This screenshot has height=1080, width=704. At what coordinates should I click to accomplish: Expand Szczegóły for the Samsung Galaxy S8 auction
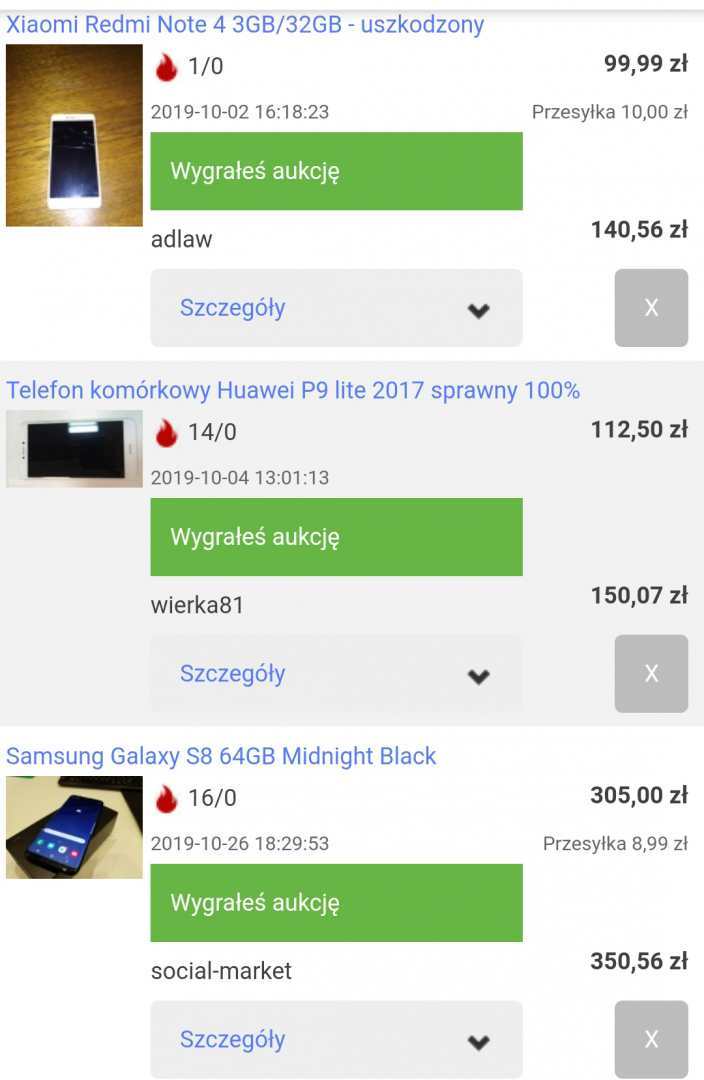pos(336,1040)
